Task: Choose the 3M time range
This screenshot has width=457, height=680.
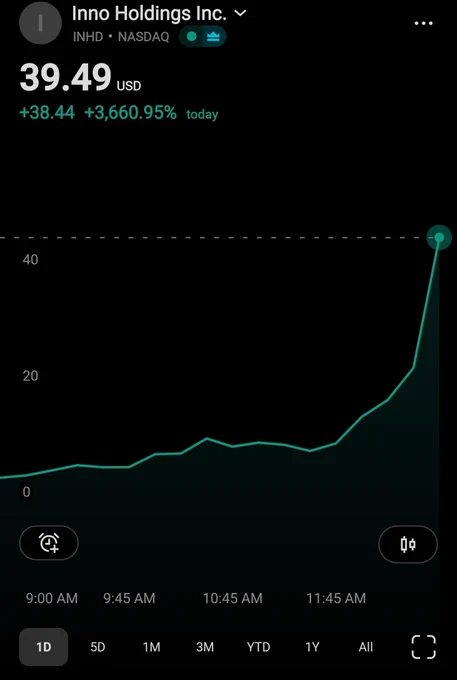Action: 205,647
